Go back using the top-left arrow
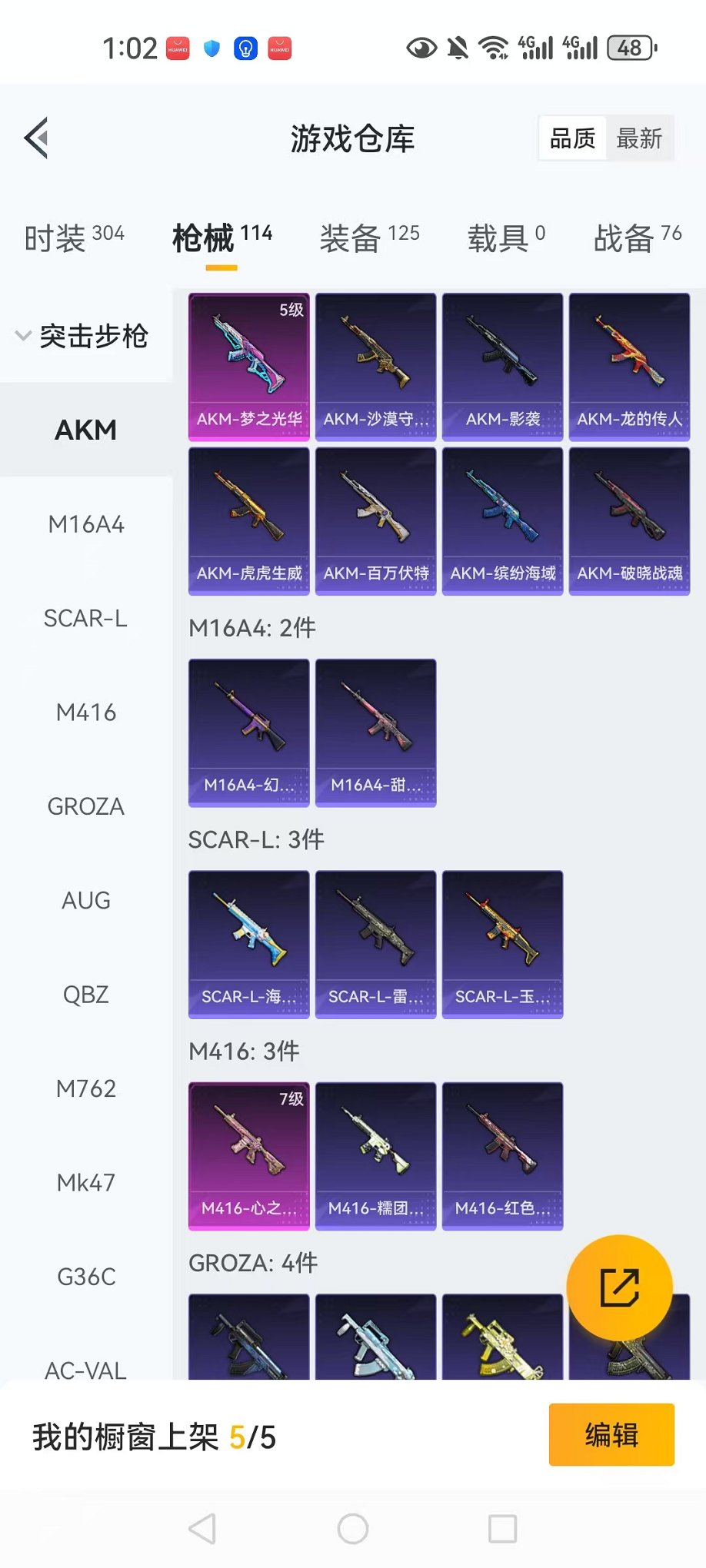 tap(37, 138)
